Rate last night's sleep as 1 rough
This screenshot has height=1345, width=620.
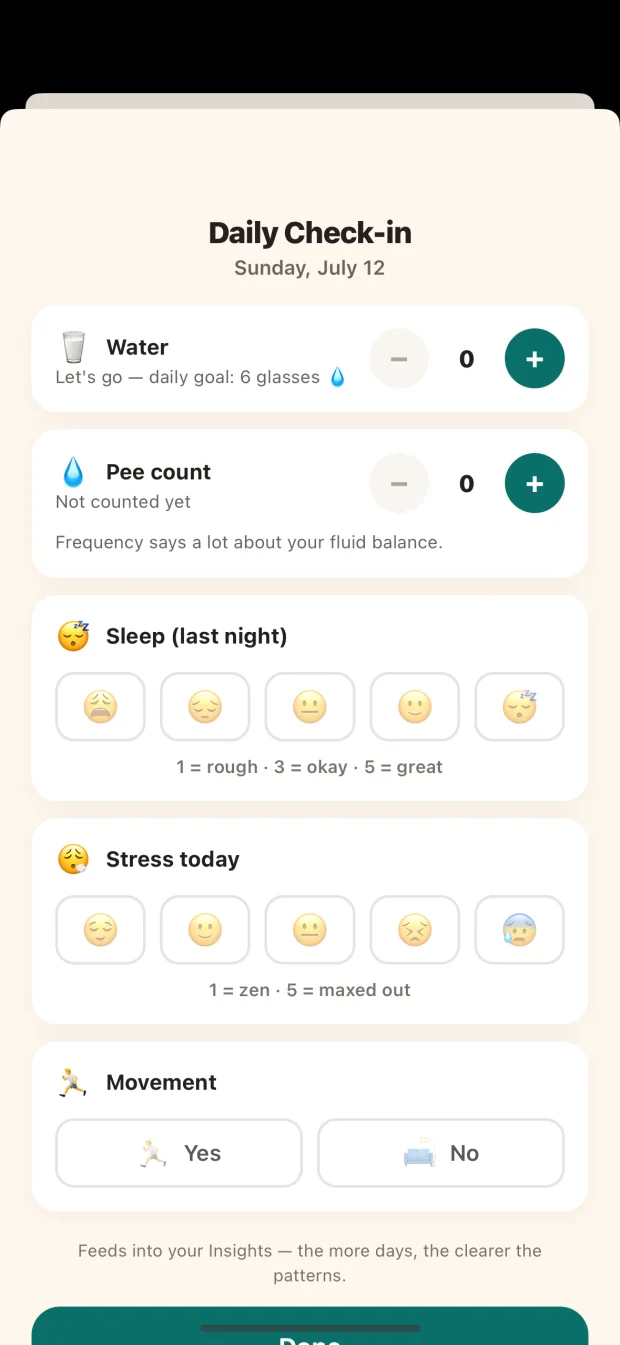(100, 707)
